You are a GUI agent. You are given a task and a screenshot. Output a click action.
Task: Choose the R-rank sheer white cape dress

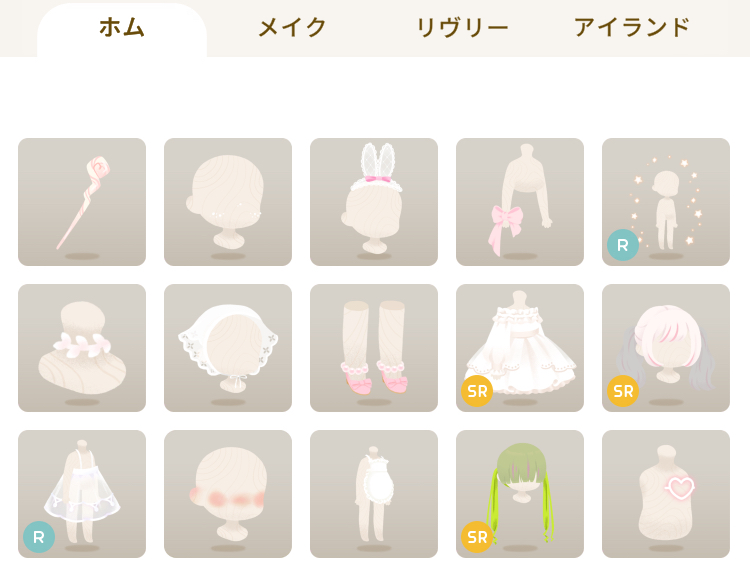[x=82, y=494]
